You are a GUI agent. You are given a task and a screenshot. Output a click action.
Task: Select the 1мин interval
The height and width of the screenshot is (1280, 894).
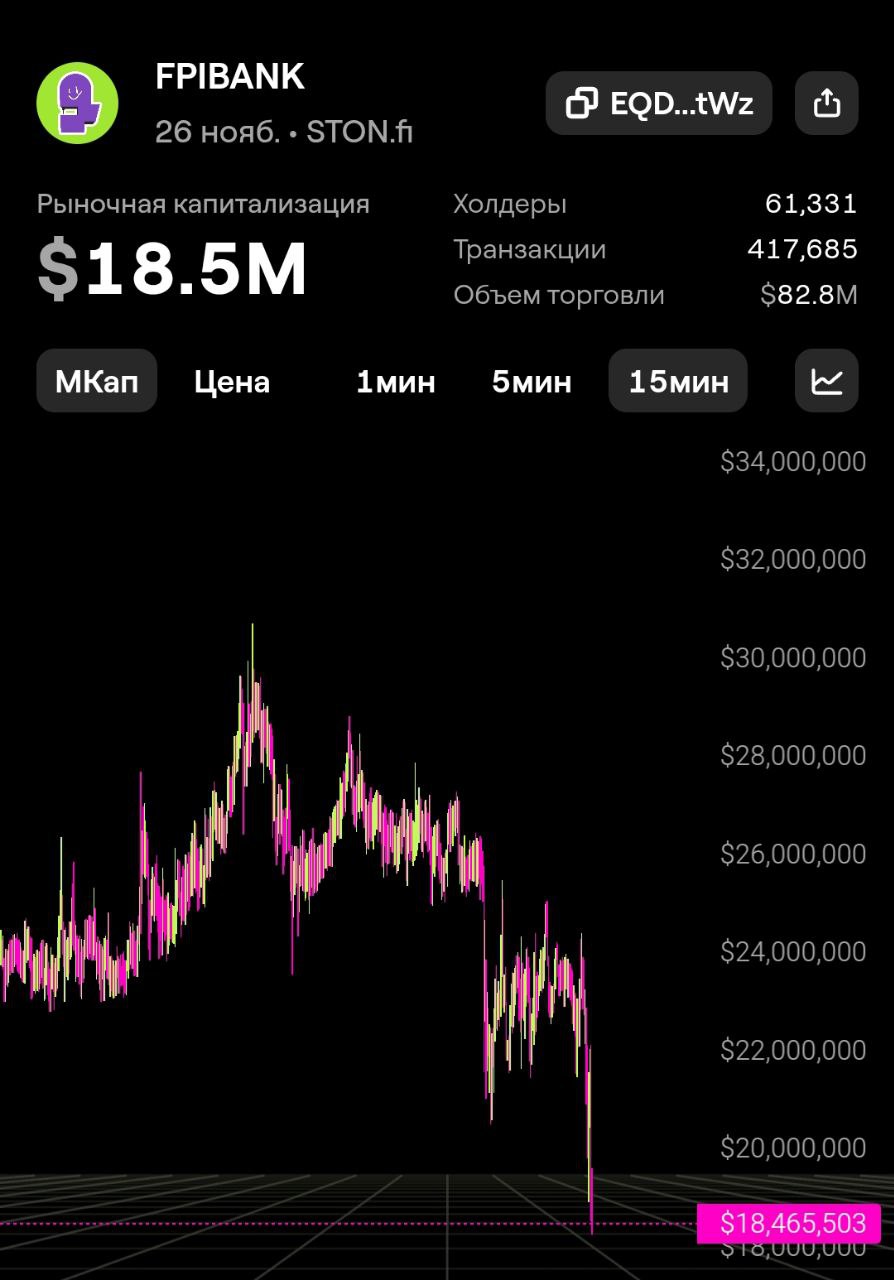pyautogui.click(x=396, y=381)
